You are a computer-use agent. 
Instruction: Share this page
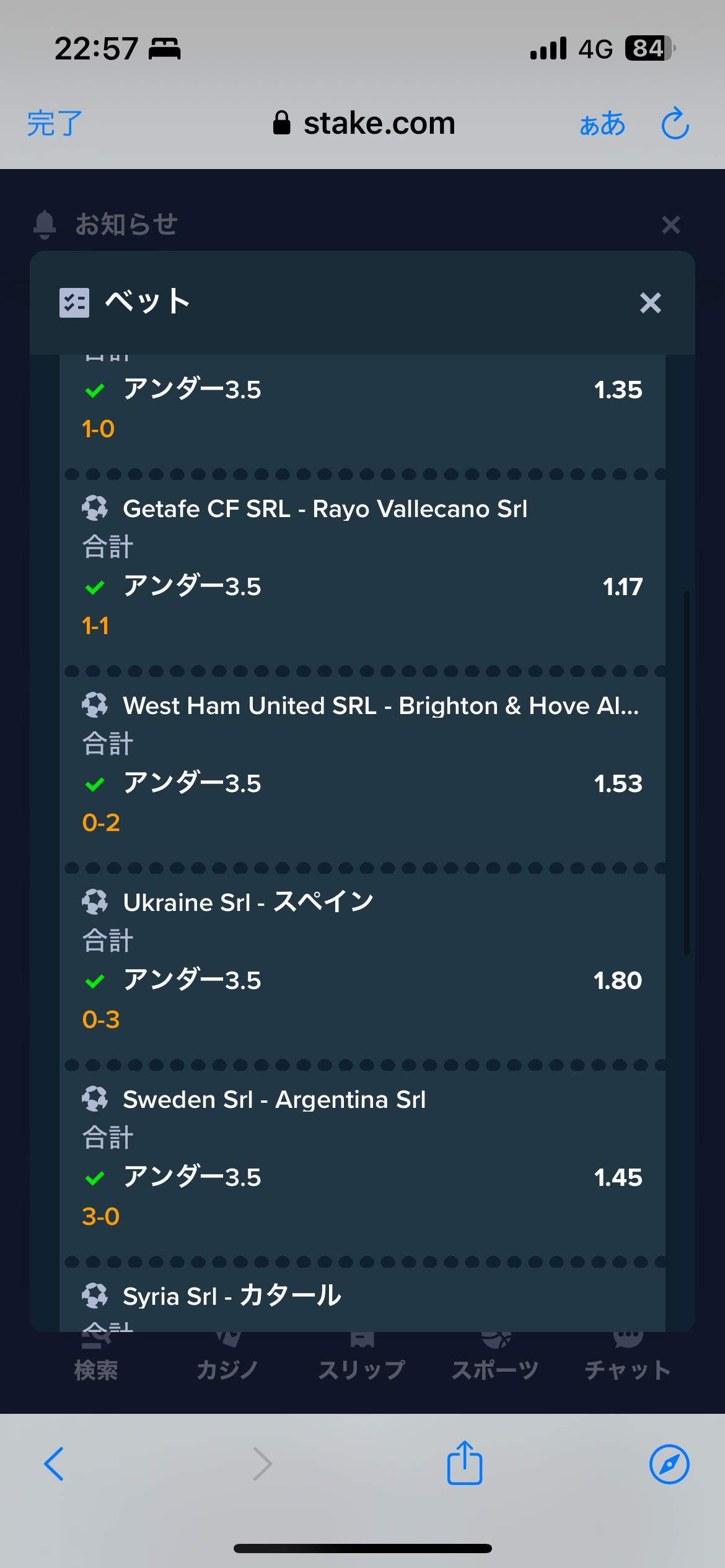465,1462
